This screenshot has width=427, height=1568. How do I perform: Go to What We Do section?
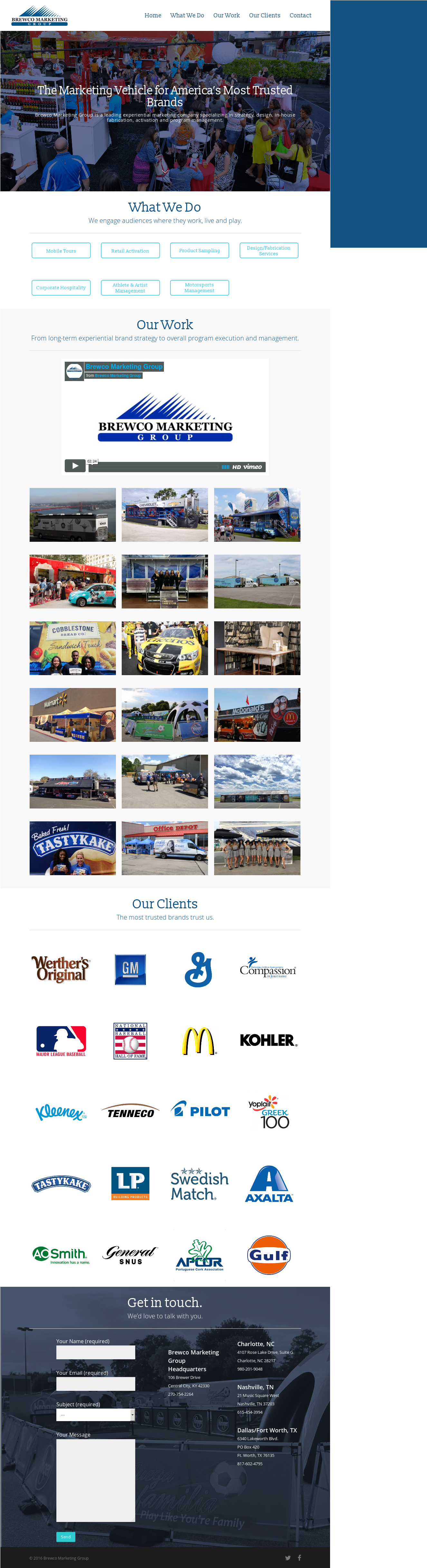coord(187,15)
